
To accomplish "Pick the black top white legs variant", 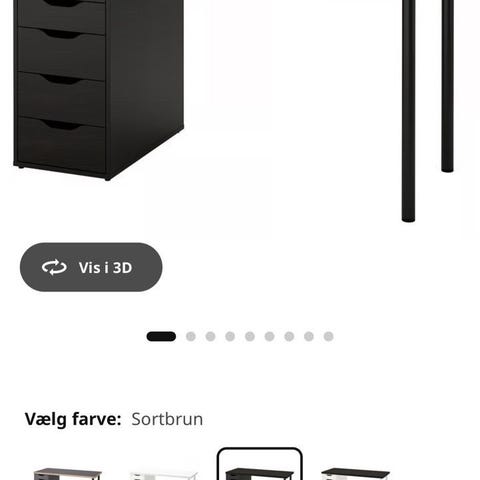I will (355, 473).
